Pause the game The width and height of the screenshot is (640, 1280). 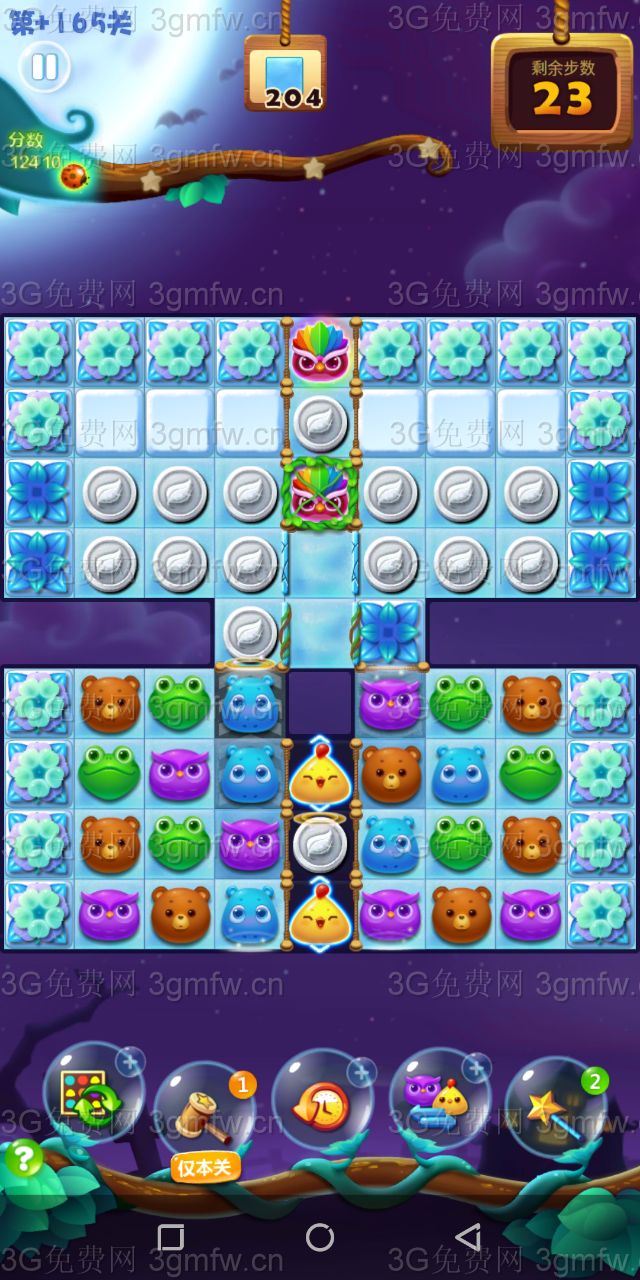point(44,67)
